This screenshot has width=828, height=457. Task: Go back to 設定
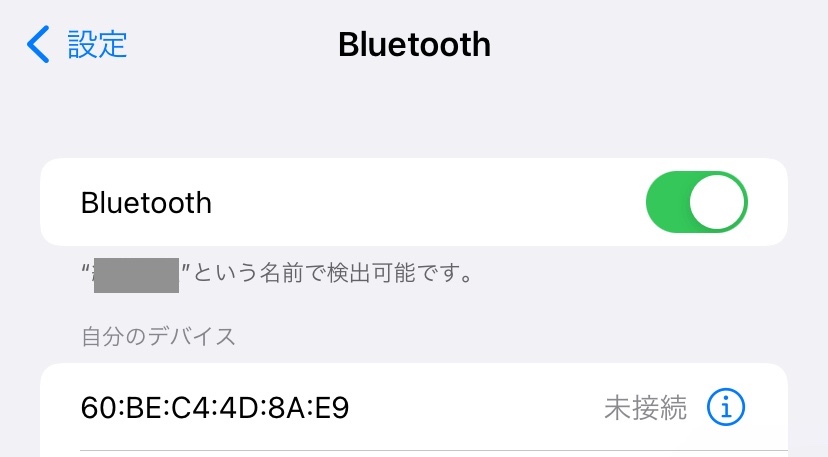(78, 45)
